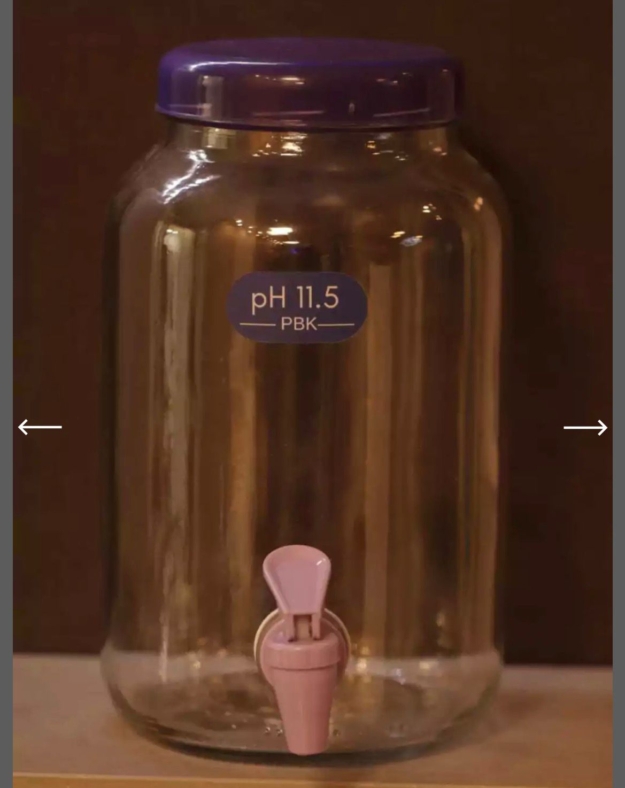The height and width of the screenshot is (788, 625).
Task: Go to the previous image with left arrow
Action: pos(40,427)
